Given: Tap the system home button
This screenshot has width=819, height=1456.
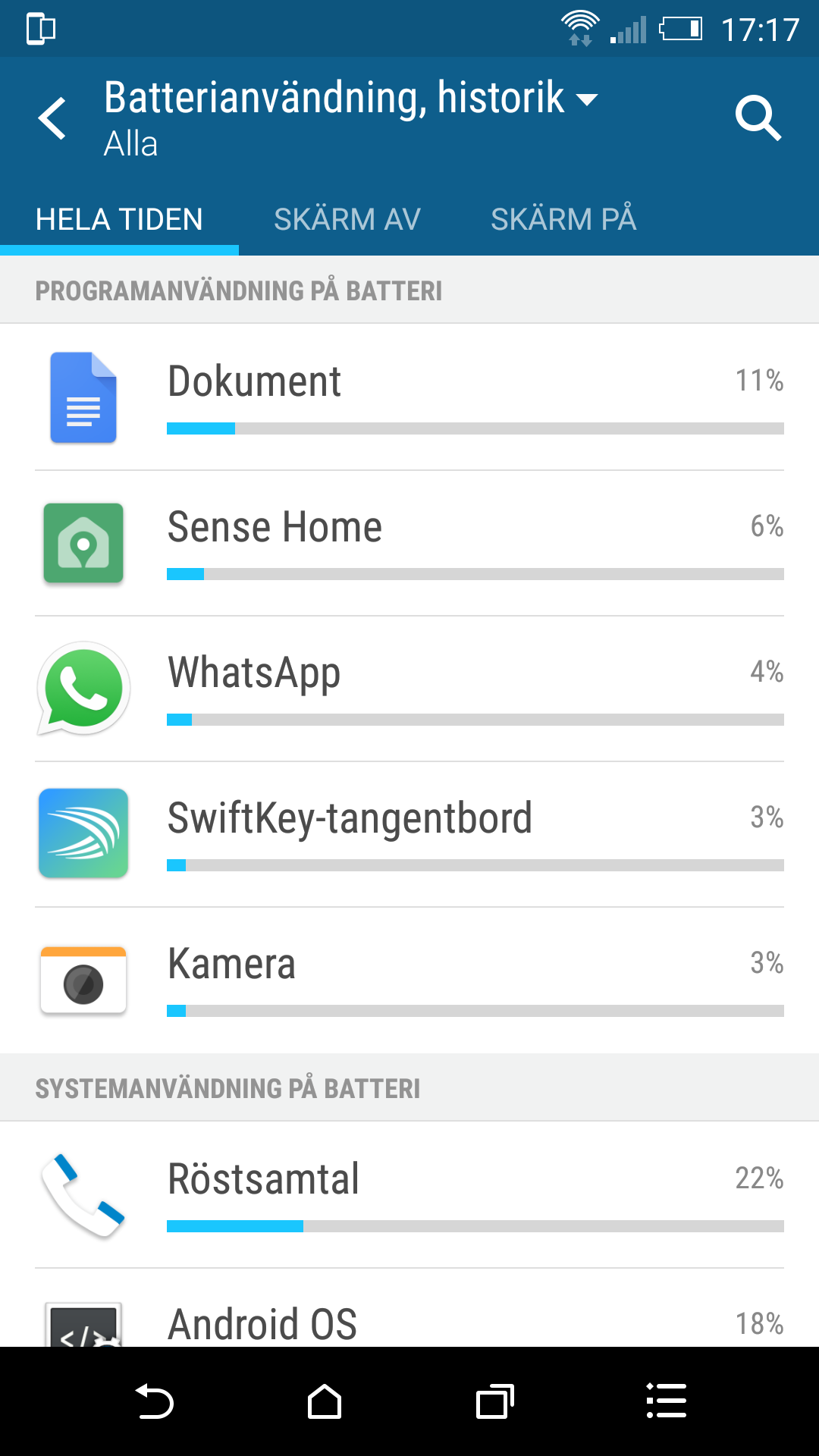Looking at the screenshot, I should tap(325, 1401).
